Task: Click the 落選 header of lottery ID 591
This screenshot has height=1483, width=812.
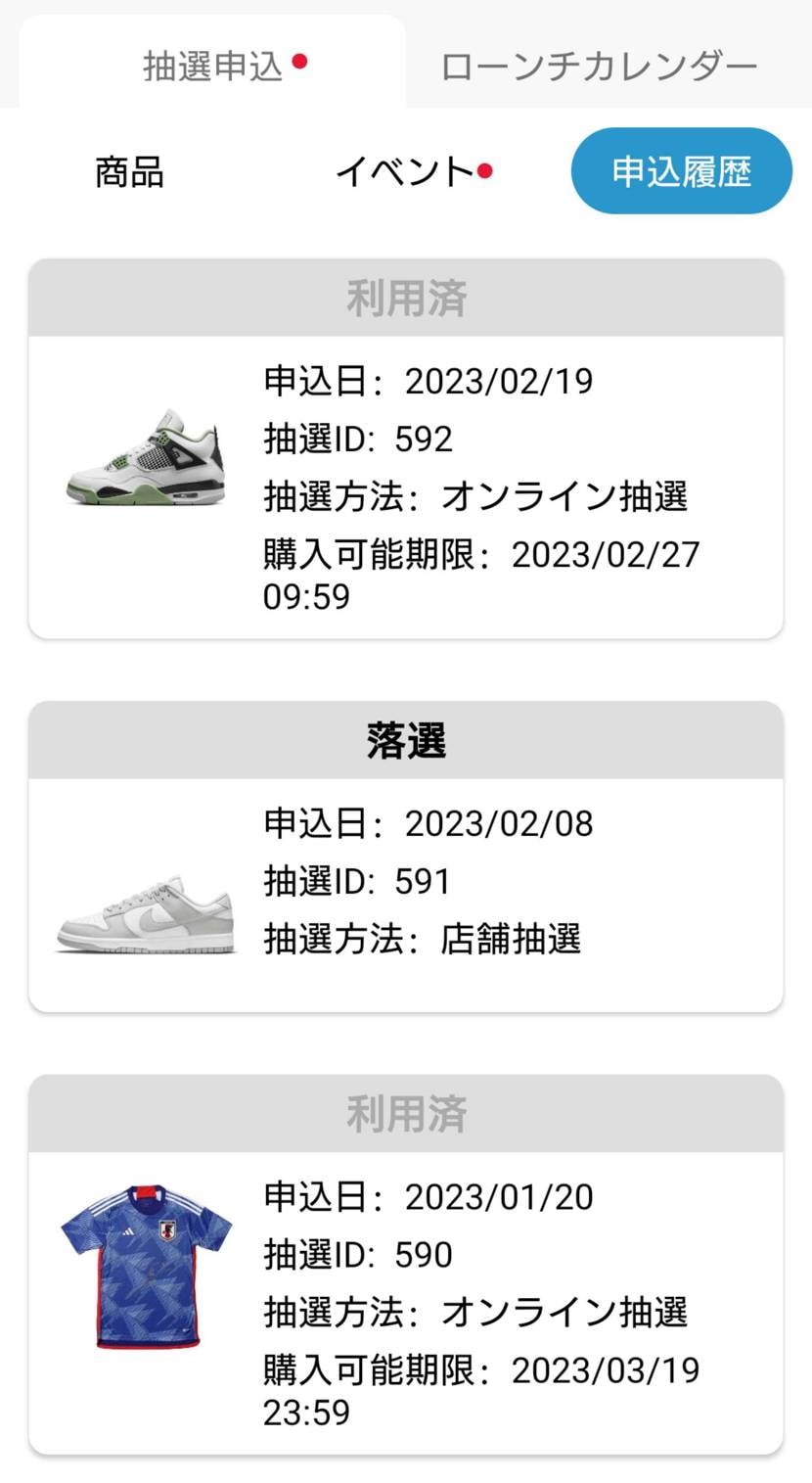Action: pos(406,741)
